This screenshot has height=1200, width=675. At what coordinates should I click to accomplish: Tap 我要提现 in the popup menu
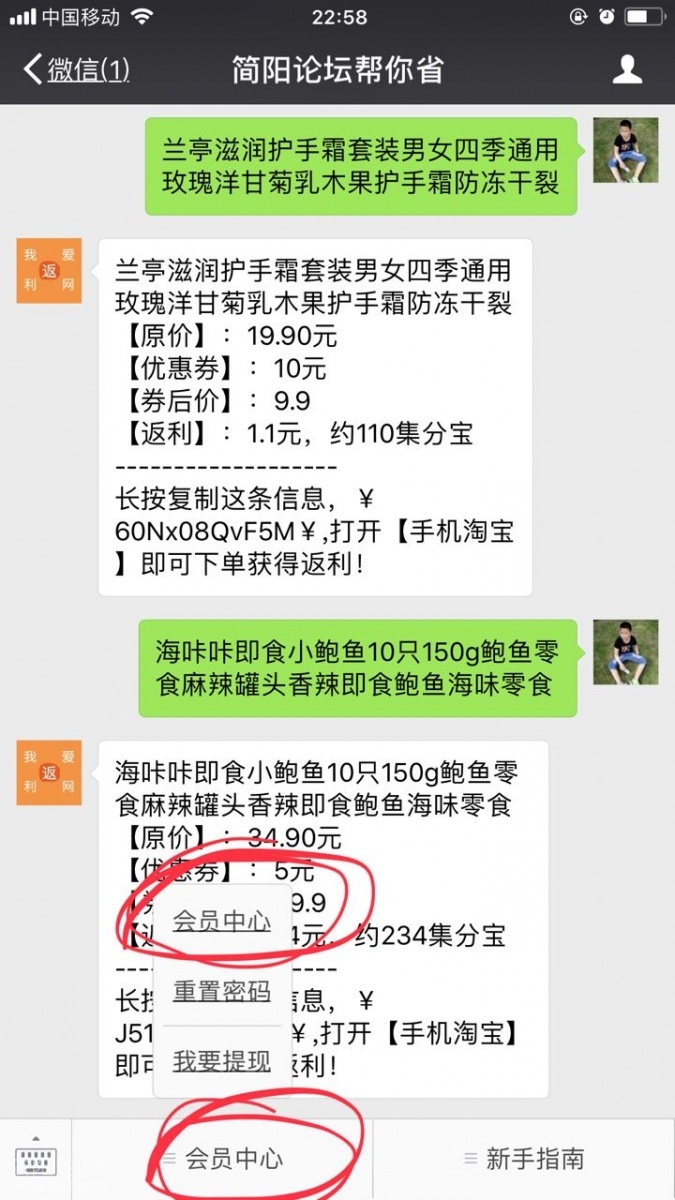[222, 1062]
